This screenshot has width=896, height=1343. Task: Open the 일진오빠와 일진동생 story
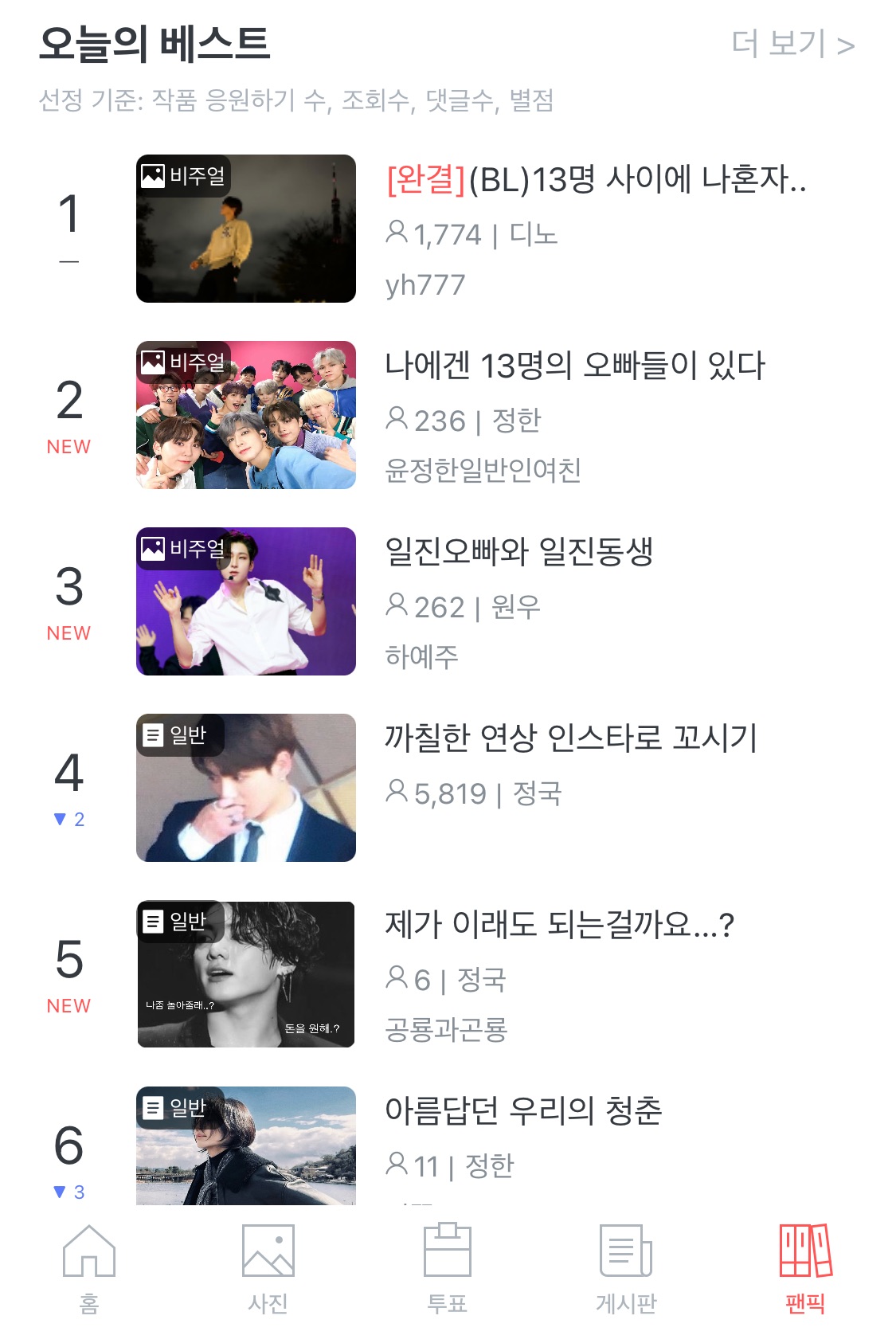518,552
